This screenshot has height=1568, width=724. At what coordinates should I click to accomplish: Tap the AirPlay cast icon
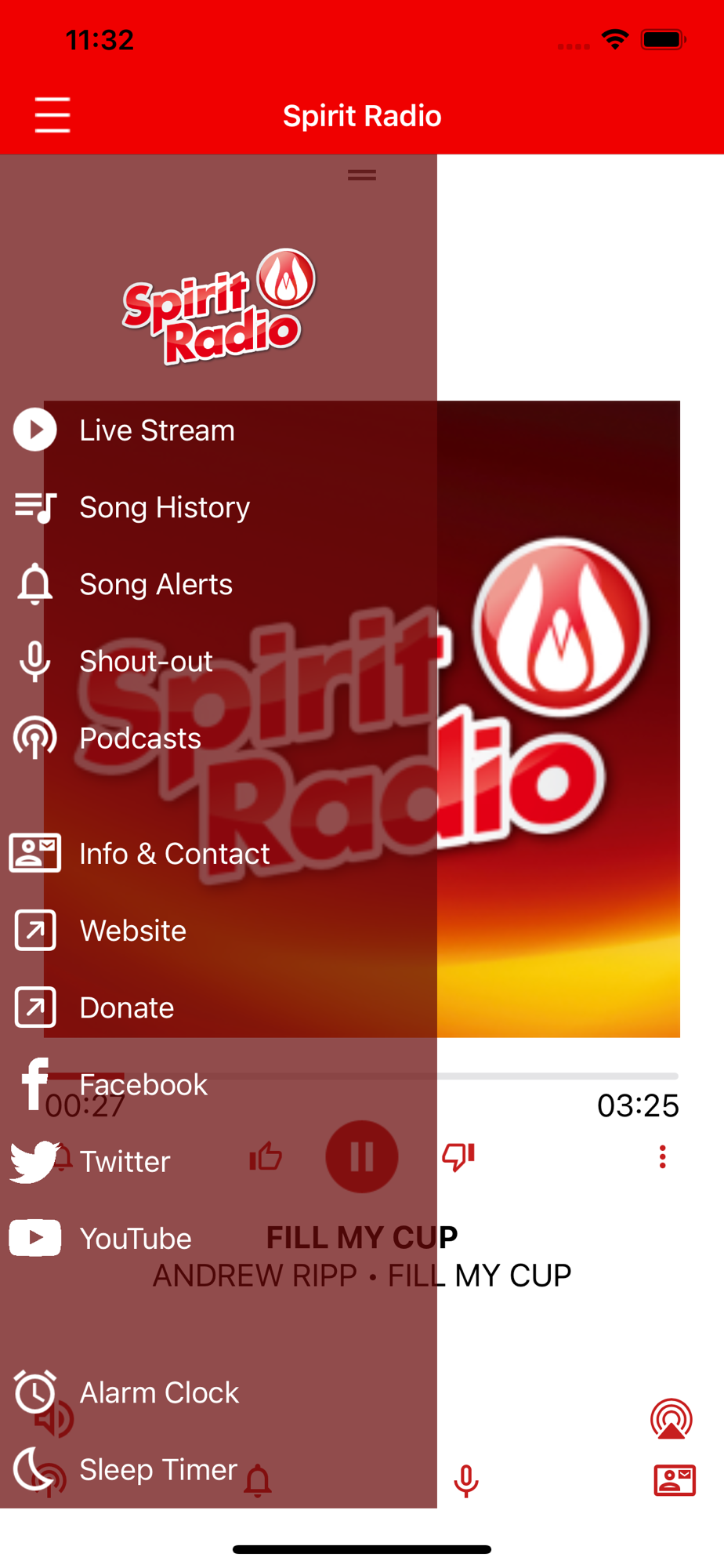click(x=672, y=1419)
